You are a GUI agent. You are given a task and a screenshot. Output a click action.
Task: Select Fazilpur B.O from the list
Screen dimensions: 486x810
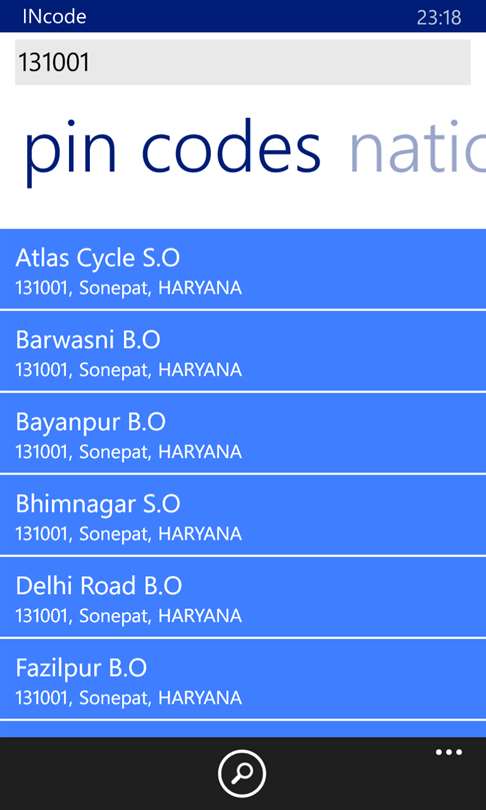pyautogui.click(x=243, y=679)
